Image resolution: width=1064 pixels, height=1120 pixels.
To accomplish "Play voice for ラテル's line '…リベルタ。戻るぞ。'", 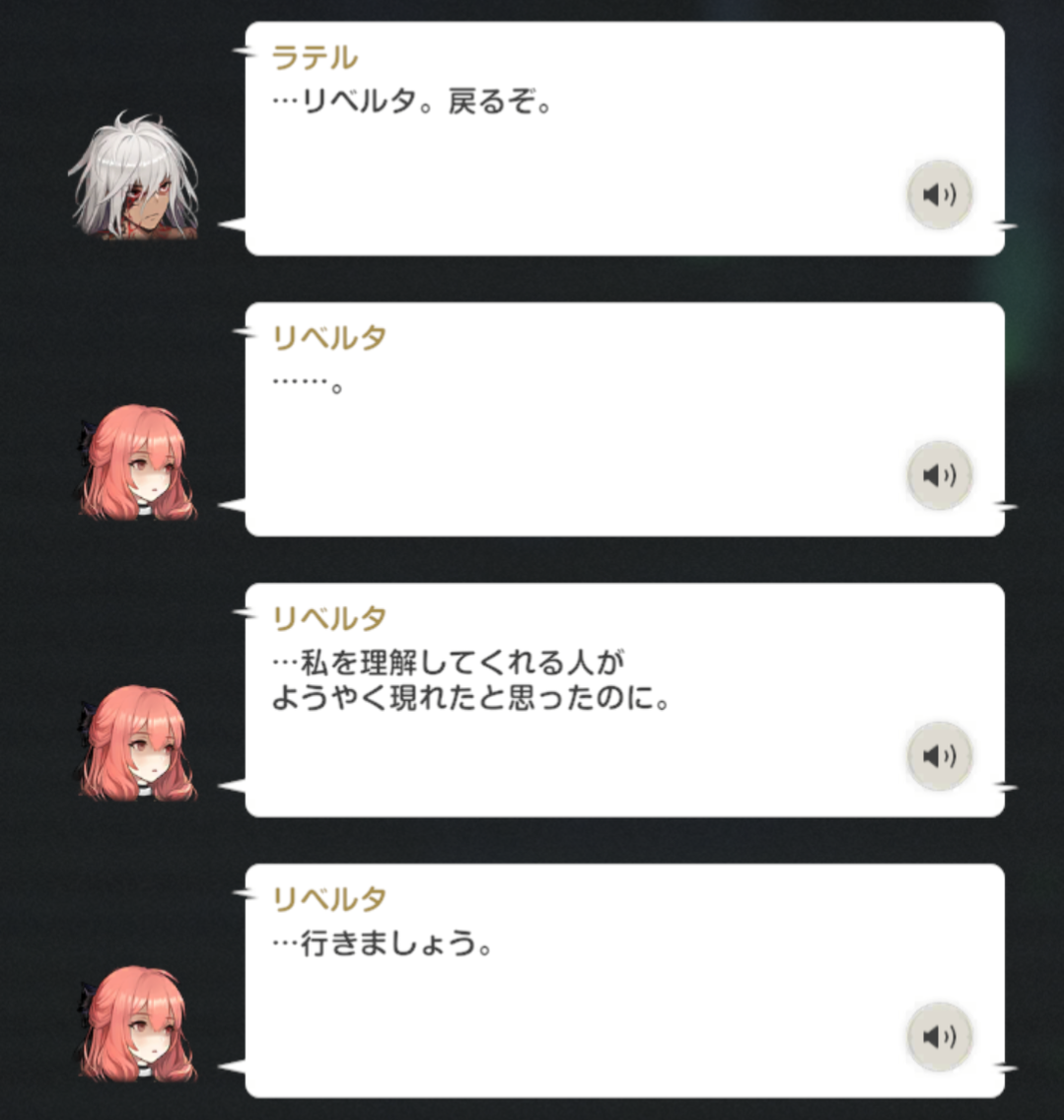I will tap(939, 195).
